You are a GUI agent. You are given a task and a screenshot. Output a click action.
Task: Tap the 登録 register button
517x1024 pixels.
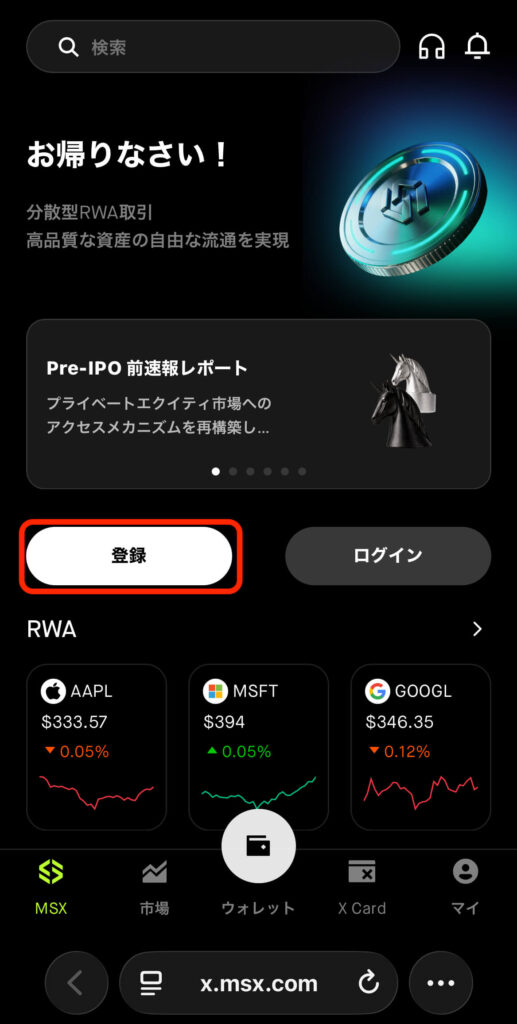point(129,556)
